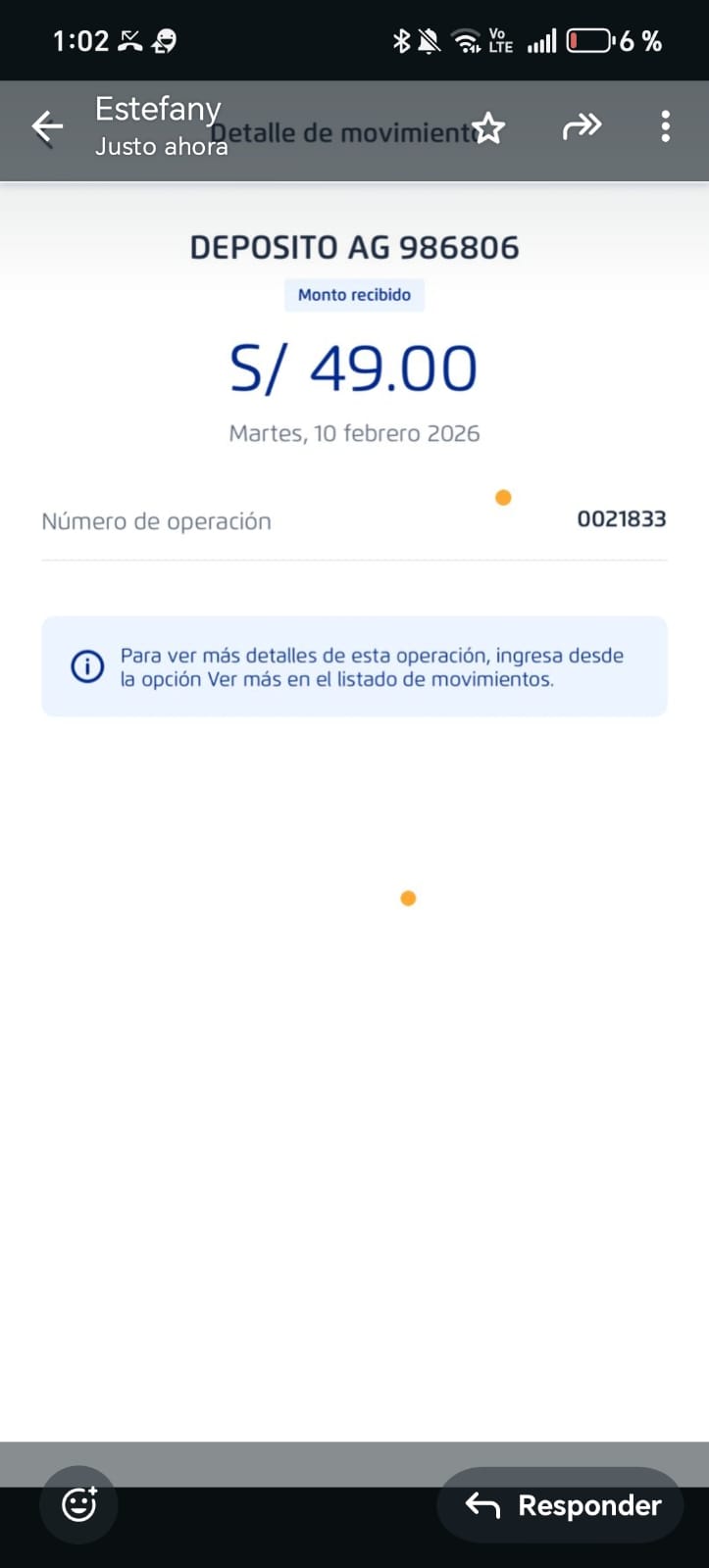This screenshot has height=1568, width=709.
Task: Star this image message
Action: point(488,127)
